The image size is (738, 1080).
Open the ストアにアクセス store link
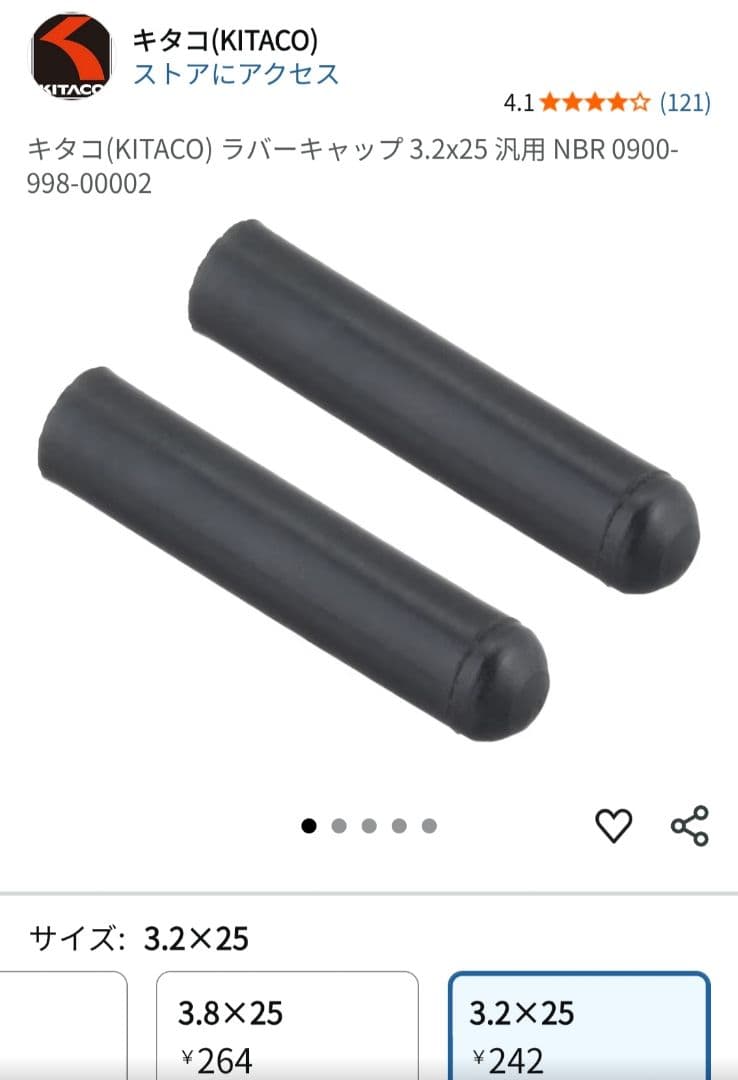click(x=236, y=74)
